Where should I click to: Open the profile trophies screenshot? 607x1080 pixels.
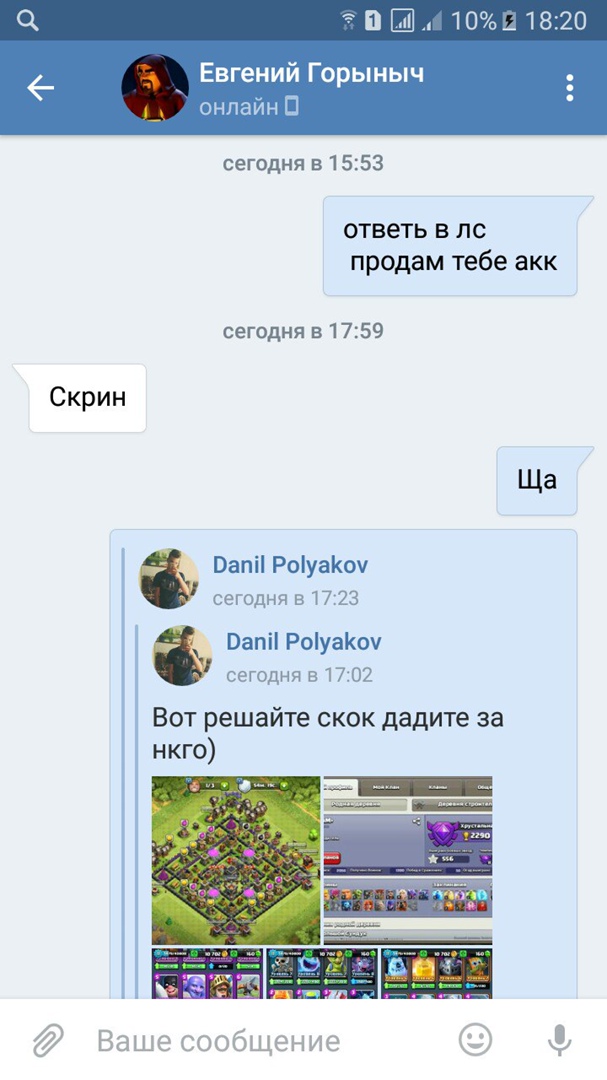pos(408,860)
